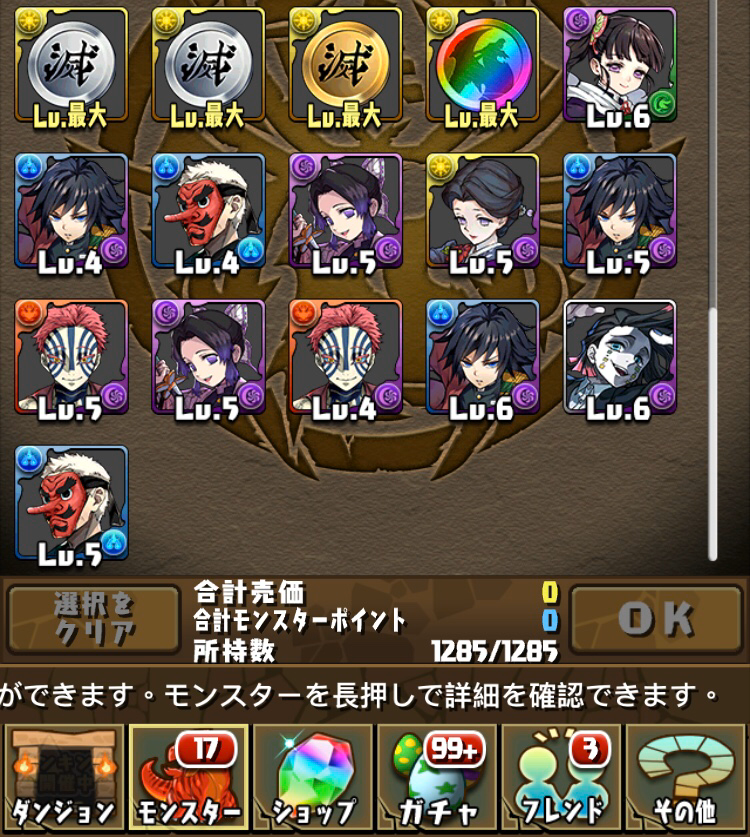Switch to the フレンド tab
This screenshot has height=837, width=750.
(561, 778)
